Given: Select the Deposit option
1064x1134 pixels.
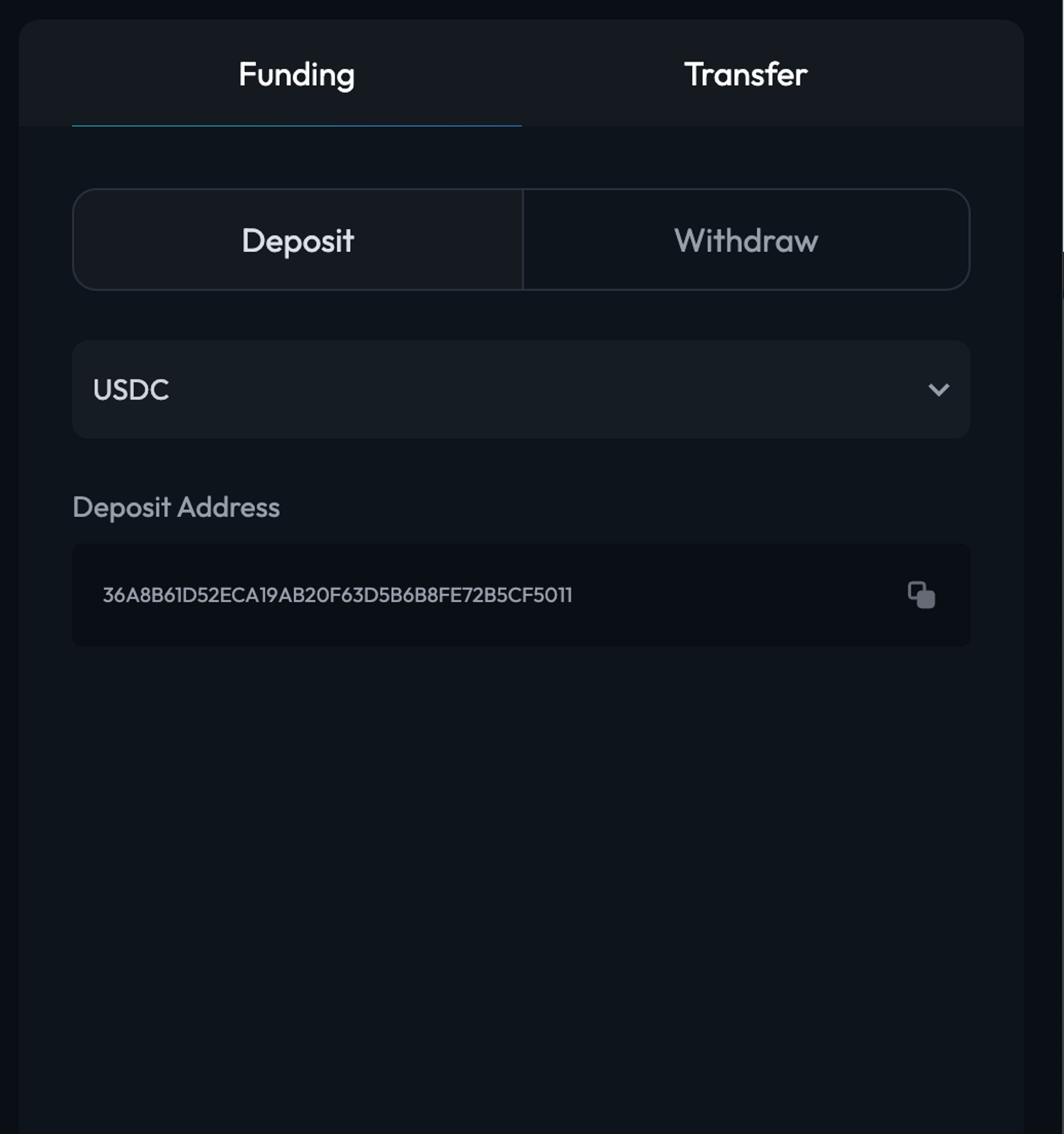Looking at the screenshot, I should click(298, 240).
